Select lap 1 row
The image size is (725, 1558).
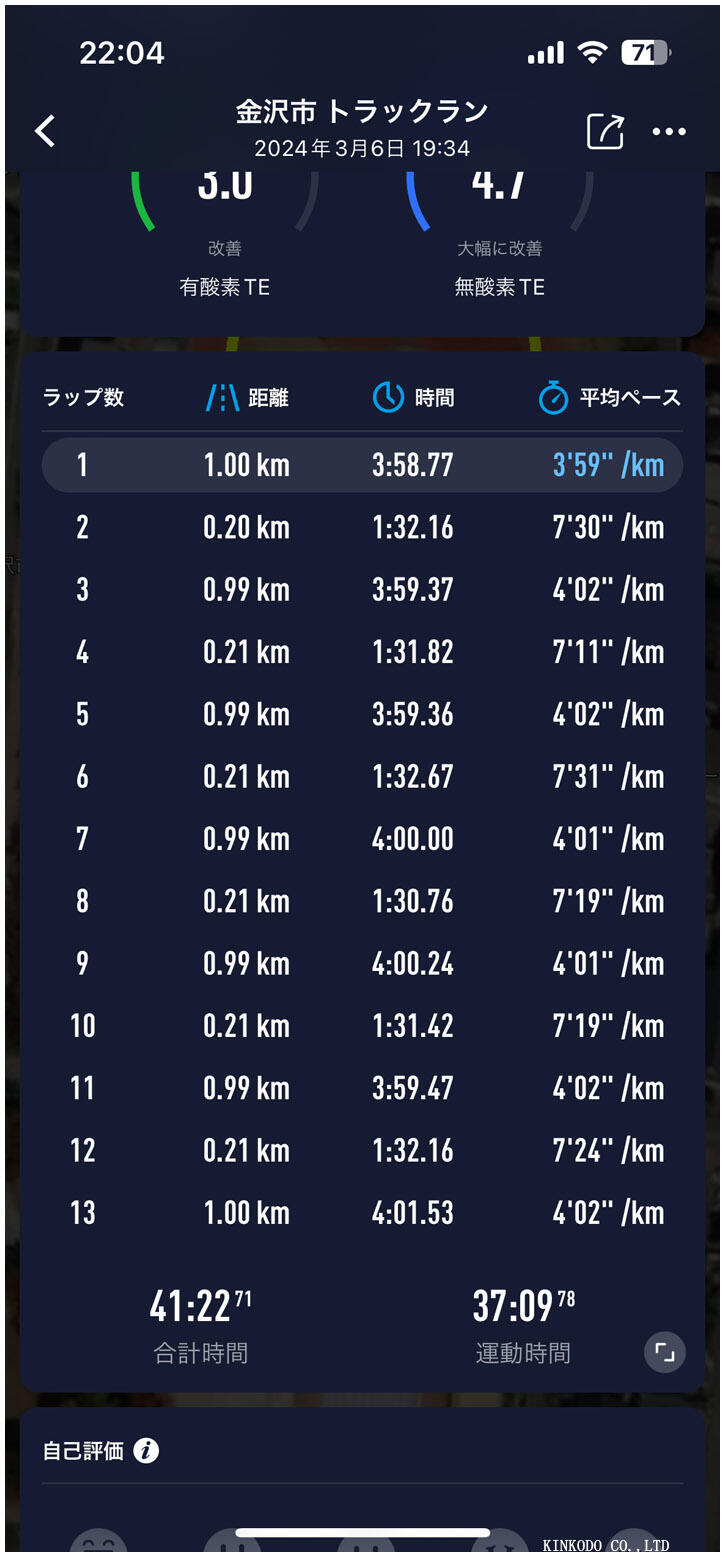coord(362,465)
